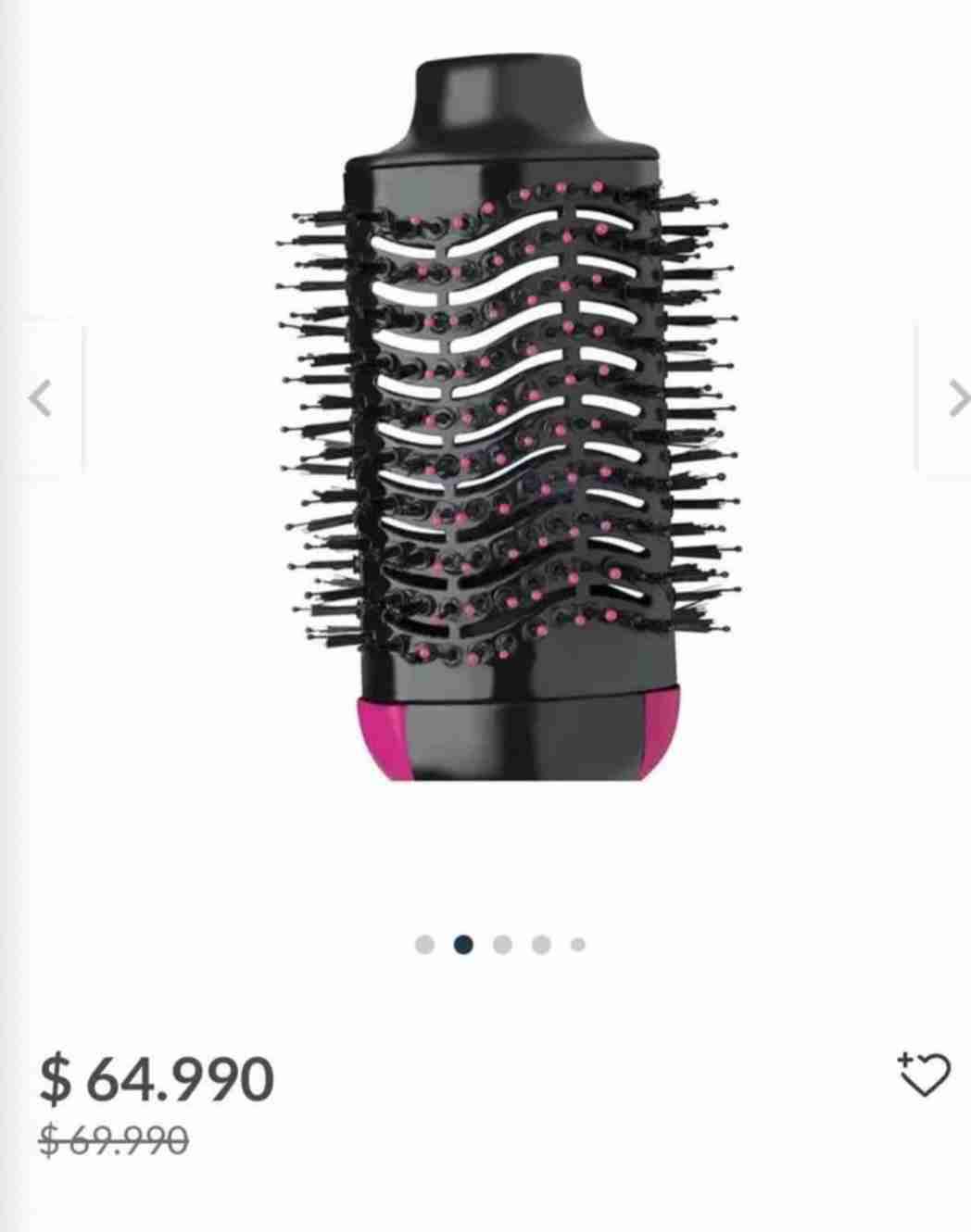Select the first pagination dot
This screenshot has width=971, height=1232.
click(x=425, y=943)
